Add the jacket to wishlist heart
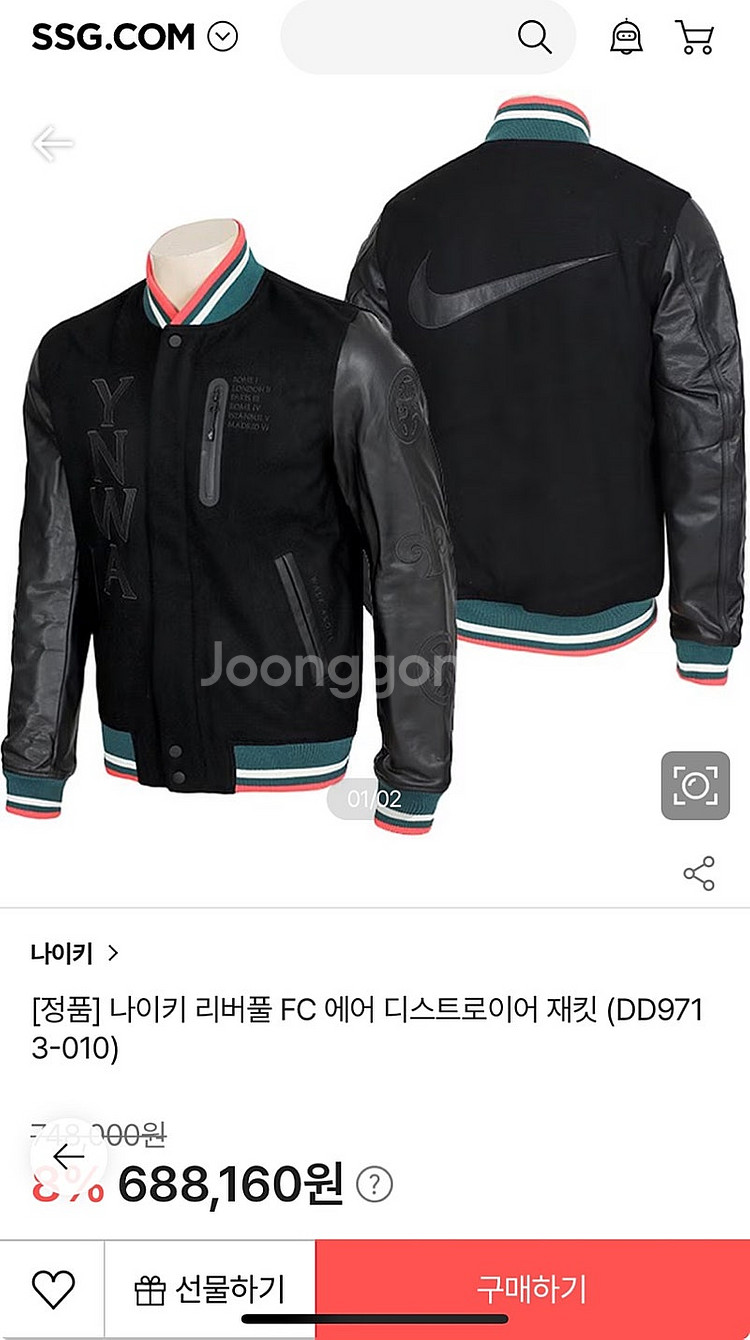 [53, 1290]
